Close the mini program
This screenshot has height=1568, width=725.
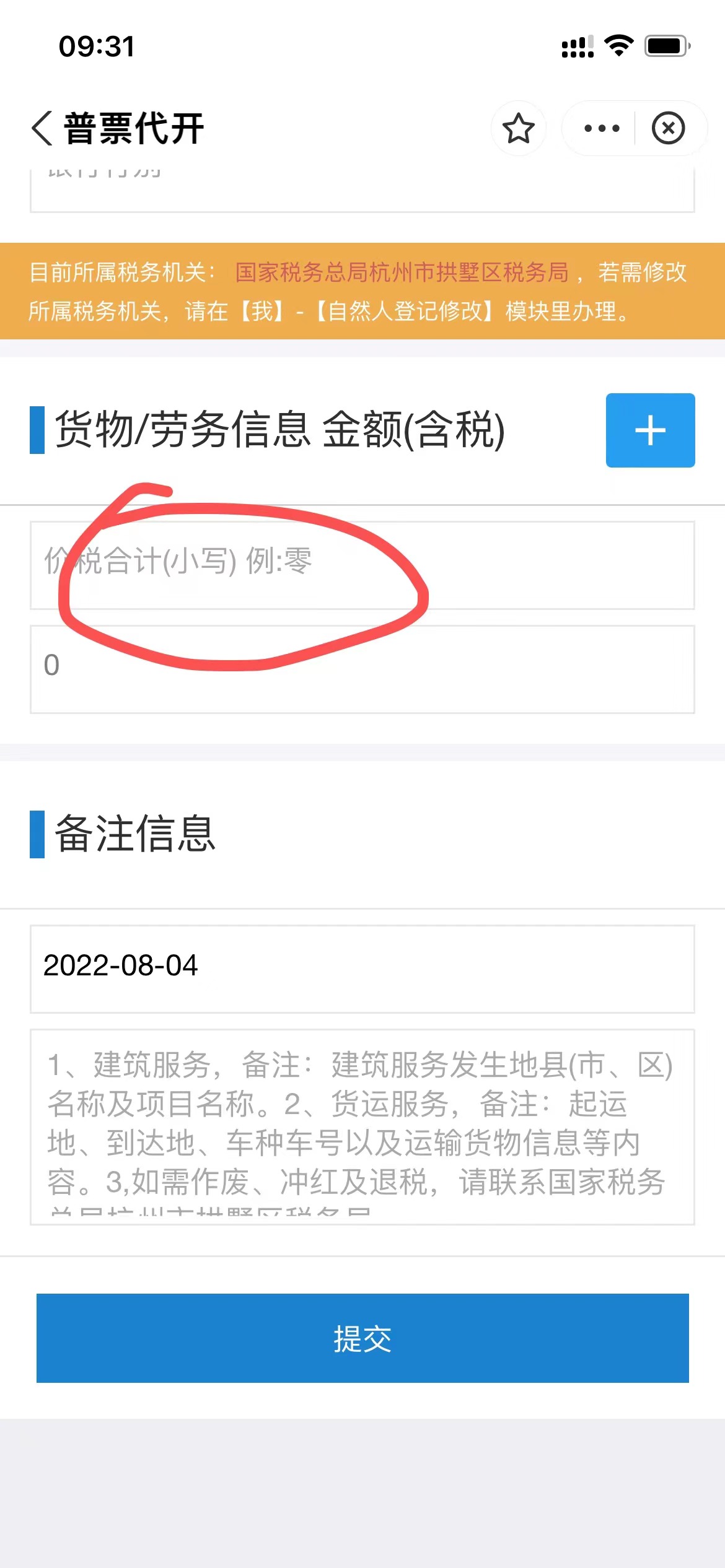pos(668,129)
